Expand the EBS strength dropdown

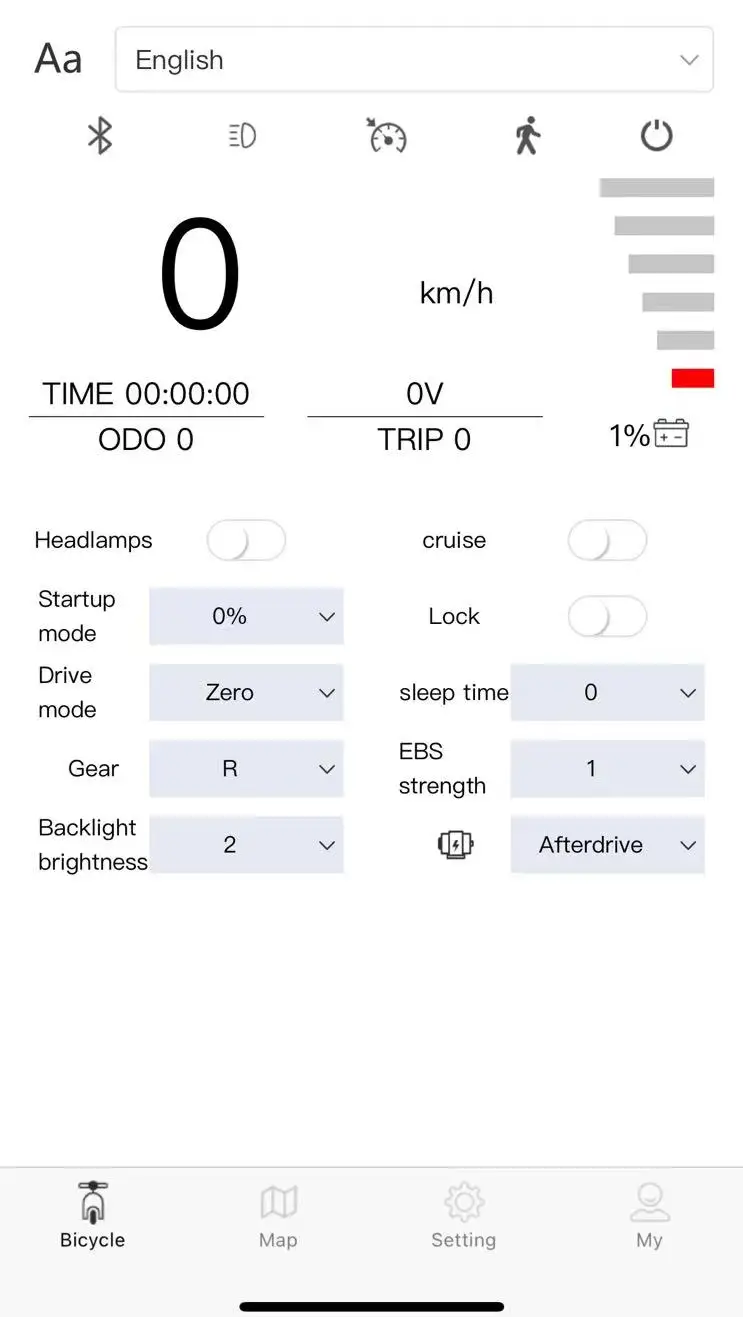tap(607, 769)
